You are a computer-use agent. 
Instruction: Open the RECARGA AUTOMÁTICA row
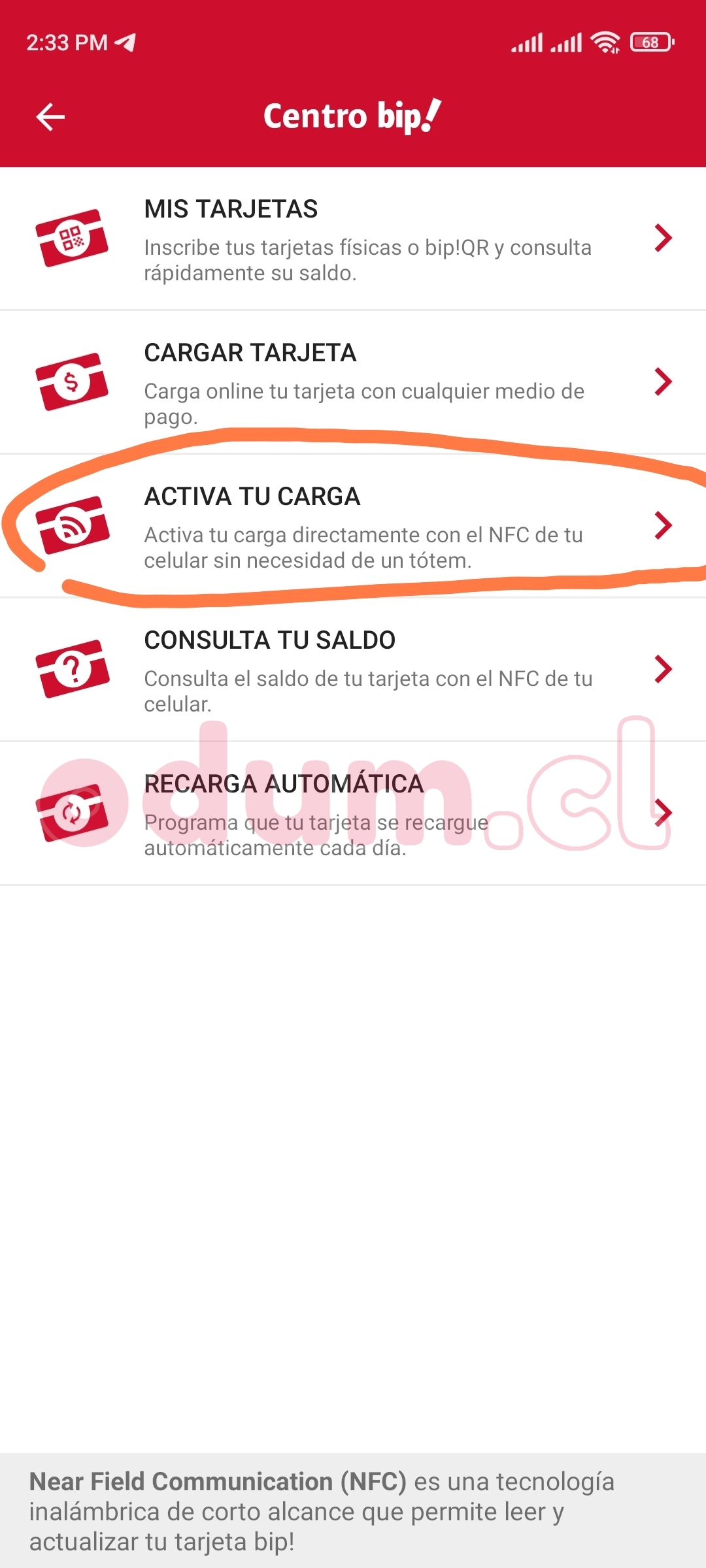click(x=353, y=813)
